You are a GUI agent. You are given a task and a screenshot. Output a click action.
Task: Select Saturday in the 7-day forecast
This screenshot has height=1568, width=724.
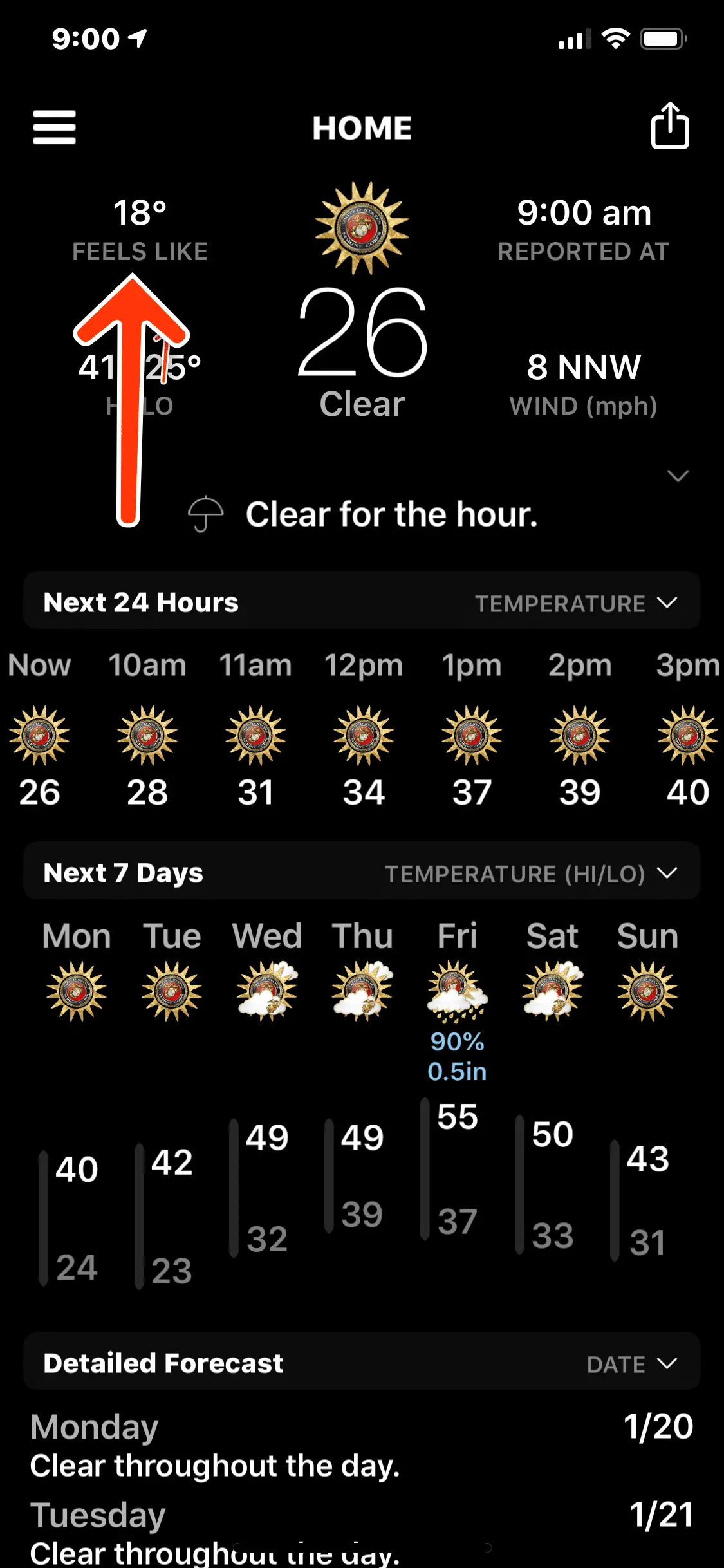[552, 991]
